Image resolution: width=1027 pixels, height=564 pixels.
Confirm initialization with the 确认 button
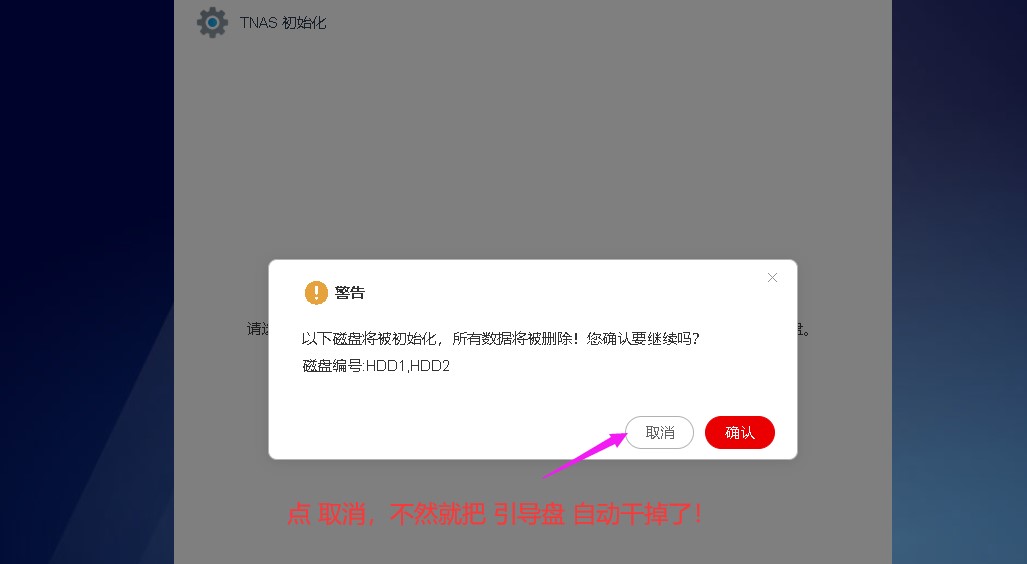pyautogui.click(x=739, y=432)
